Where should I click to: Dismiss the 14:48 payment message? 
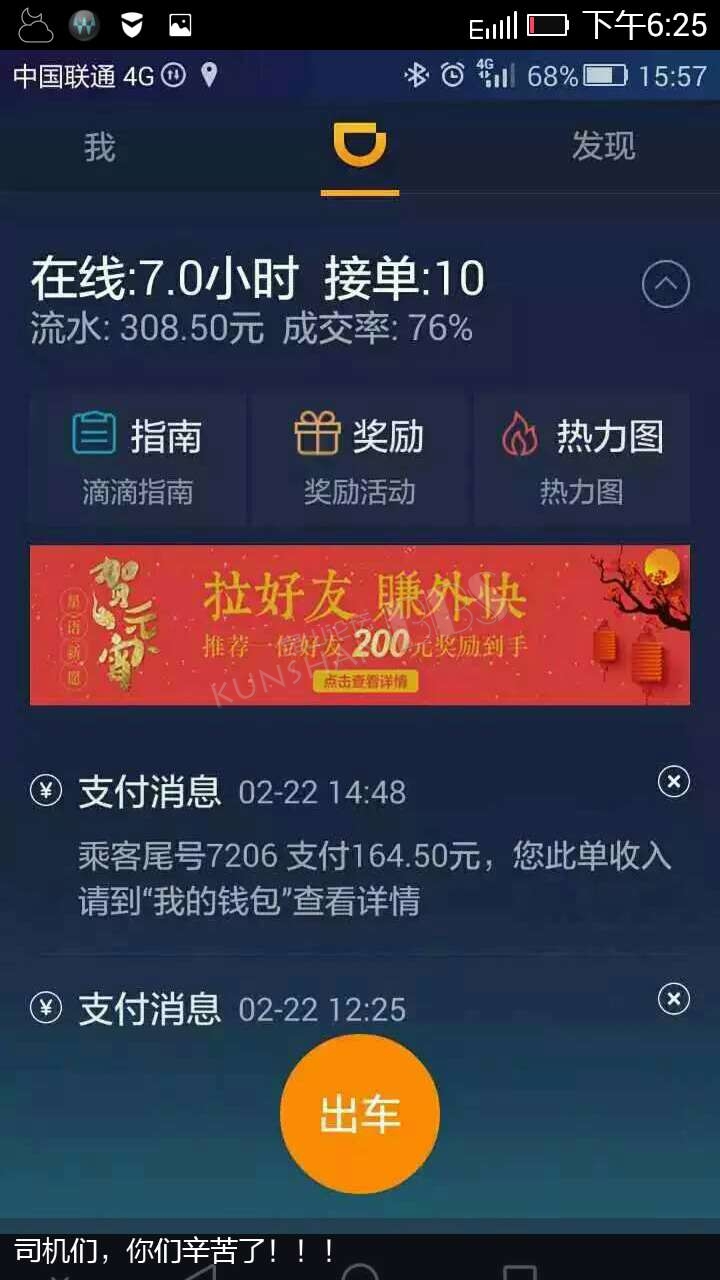674,782
